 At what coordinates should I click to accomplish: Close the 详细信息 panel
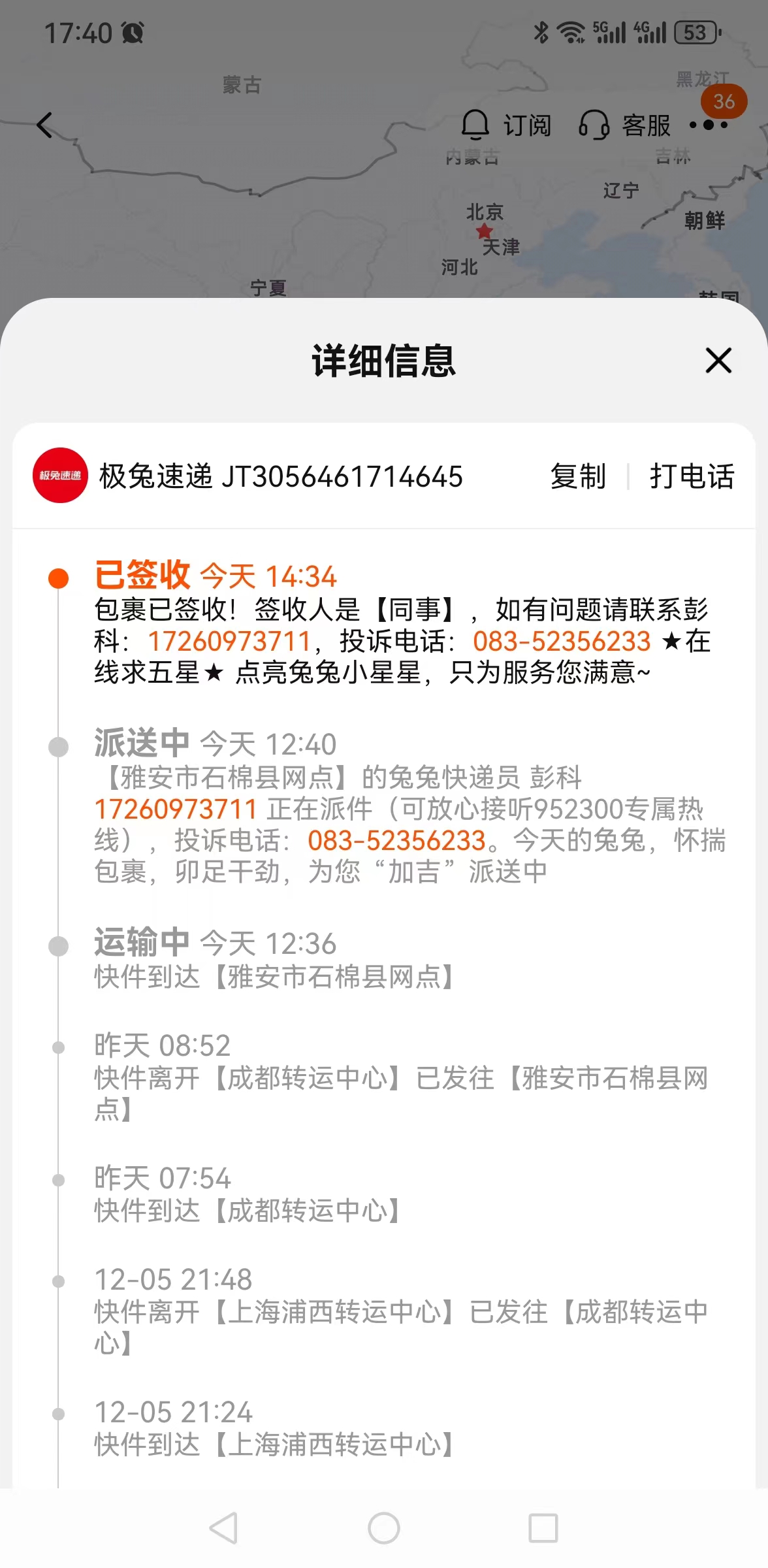point(718,361)
